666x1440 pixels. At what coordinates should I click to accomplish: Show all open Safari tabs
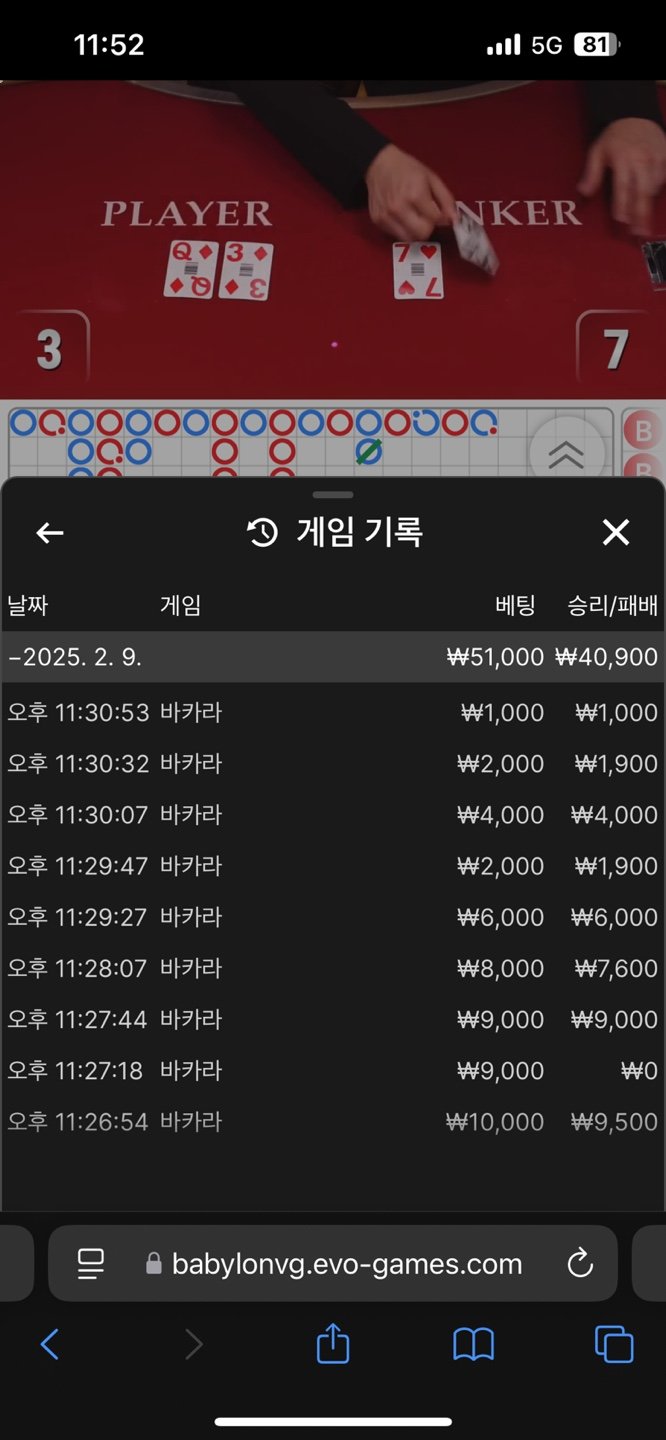[x=614, y=1345]
